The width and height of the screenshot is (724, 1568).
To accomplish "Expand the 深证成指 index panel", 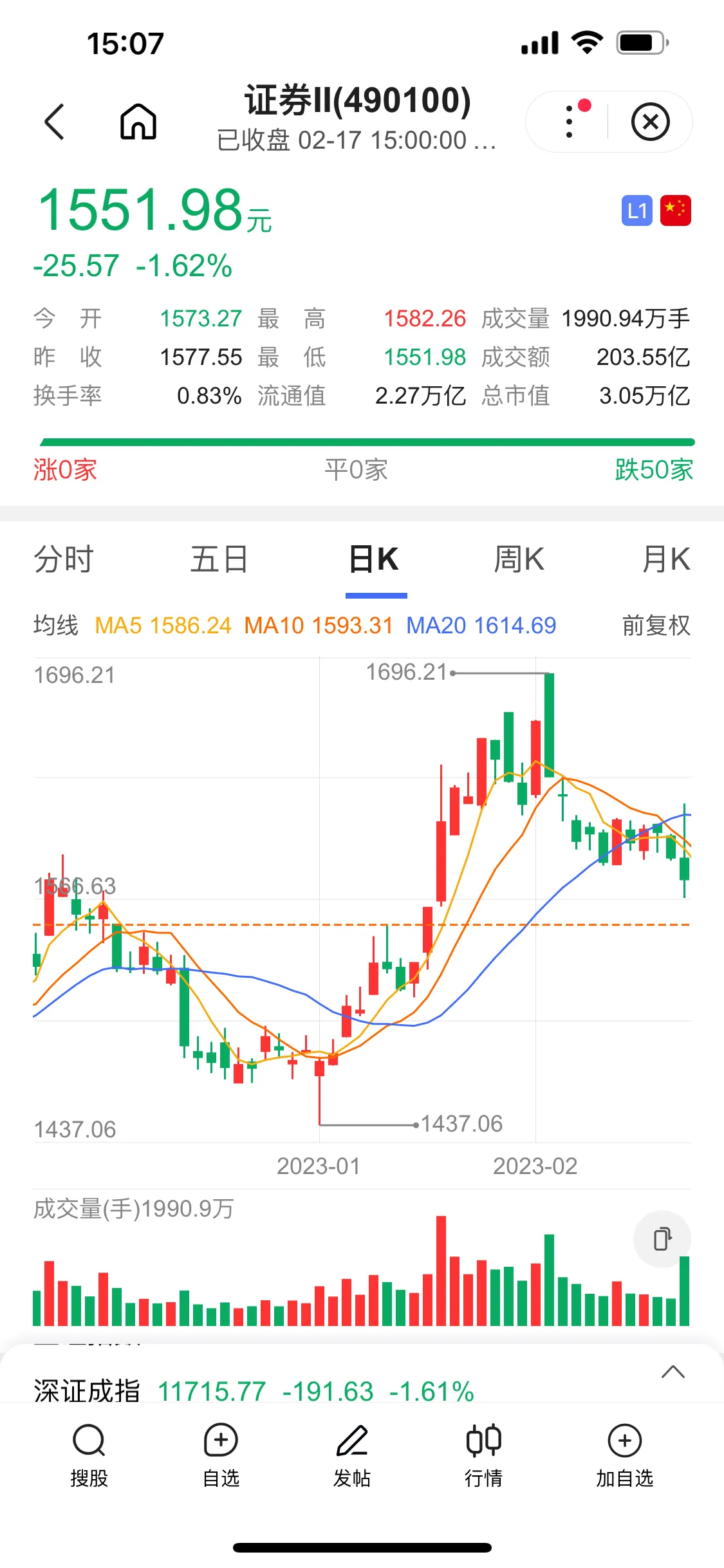I will 673,1372.
